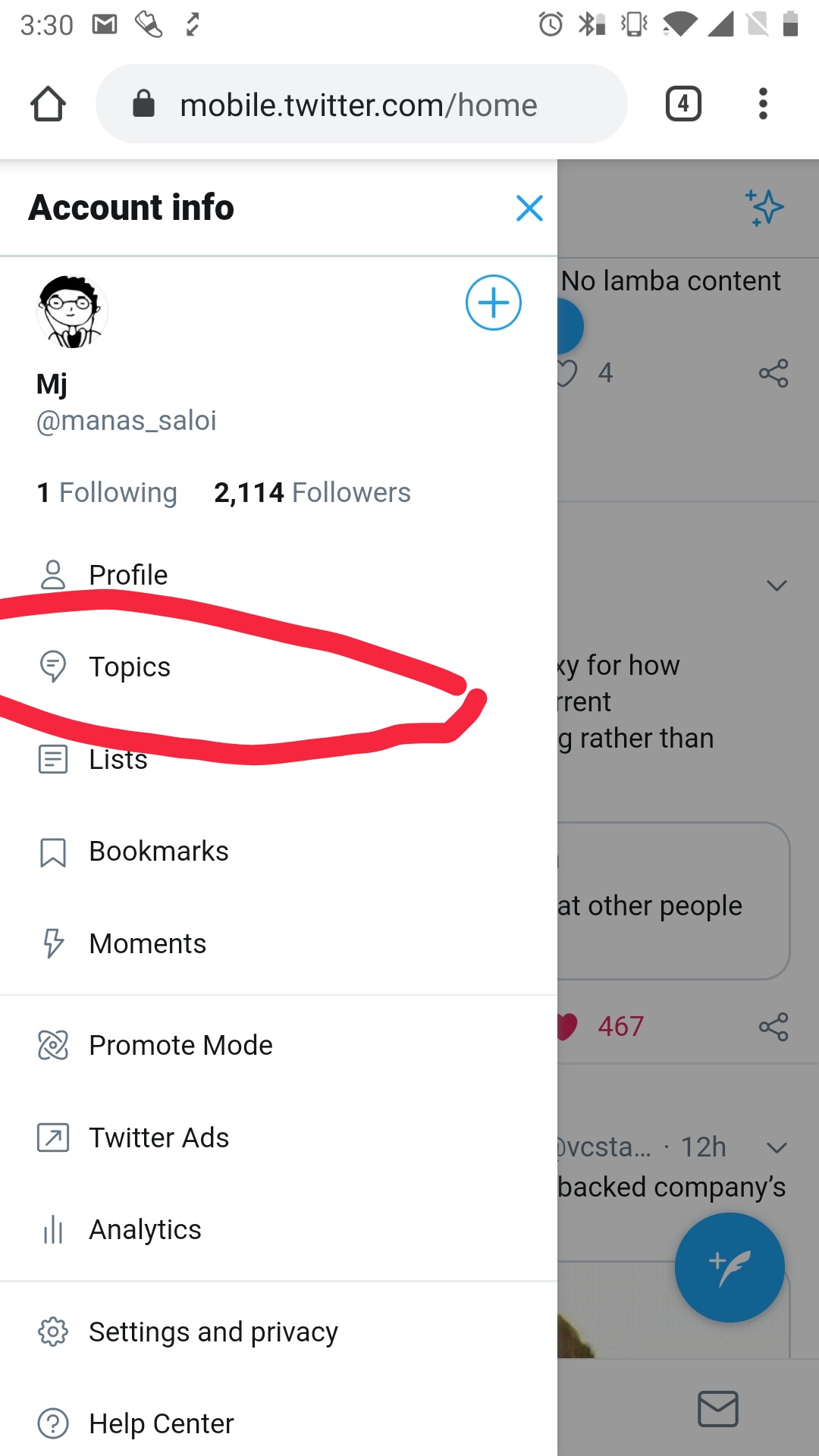
Task: Open the Help Center
Action: pyautogui.click(x=278, y=1424)
